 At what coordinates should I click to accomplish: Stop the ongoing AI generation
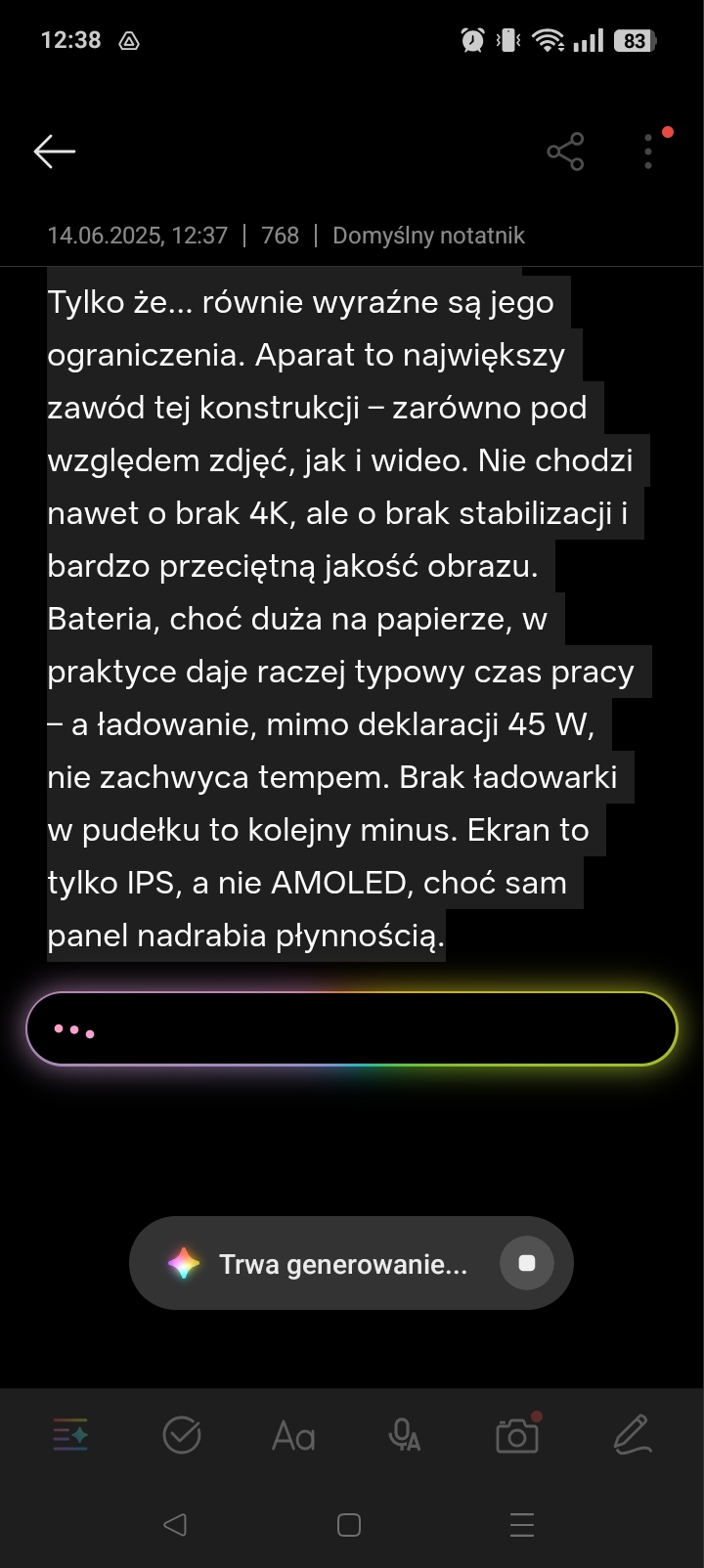pos(527,1263)
